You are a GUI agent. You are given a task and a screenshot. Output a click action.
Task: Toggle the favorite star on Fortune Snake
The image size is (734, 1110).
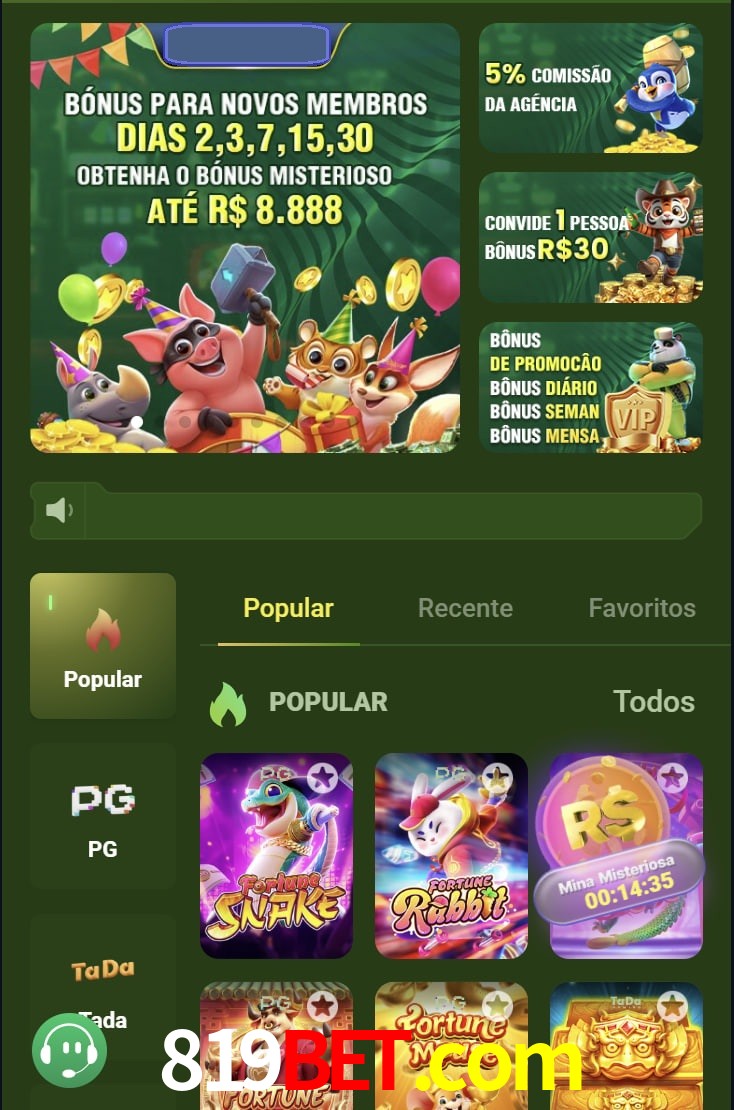pyautogui.click(x=324, y=775)
